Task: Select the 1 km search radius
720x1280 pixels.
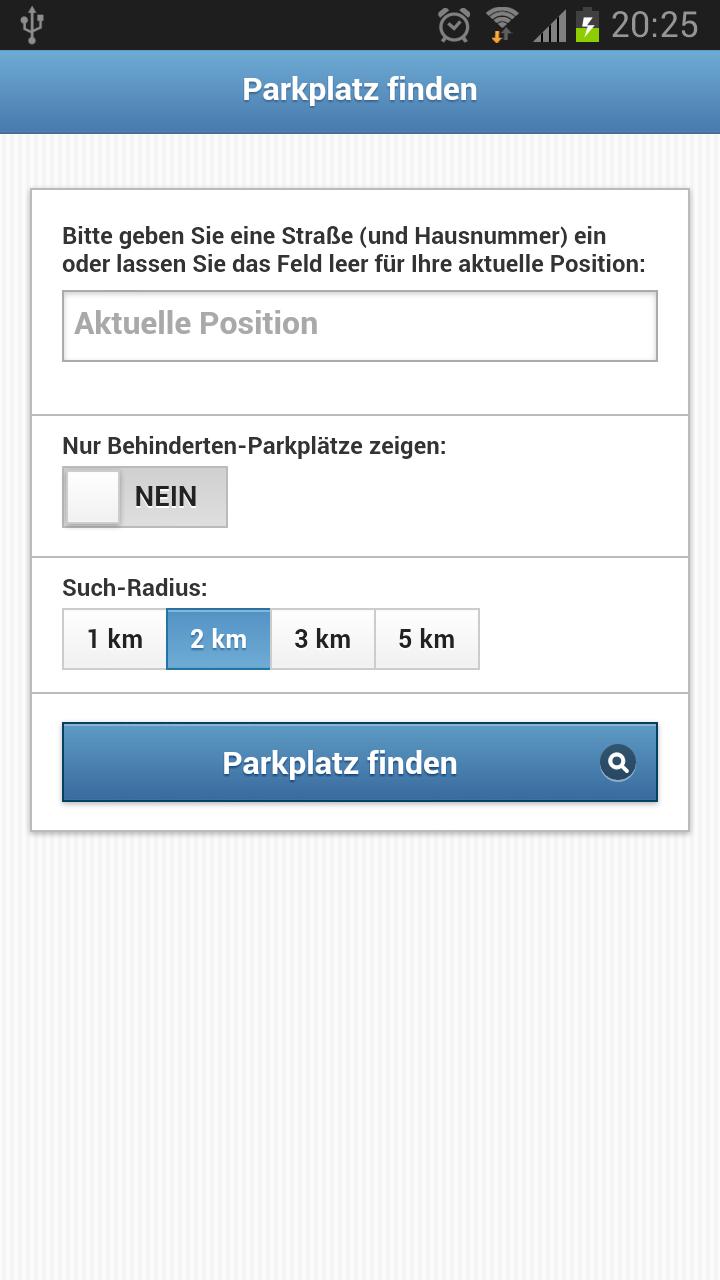Action: [113, 639]
